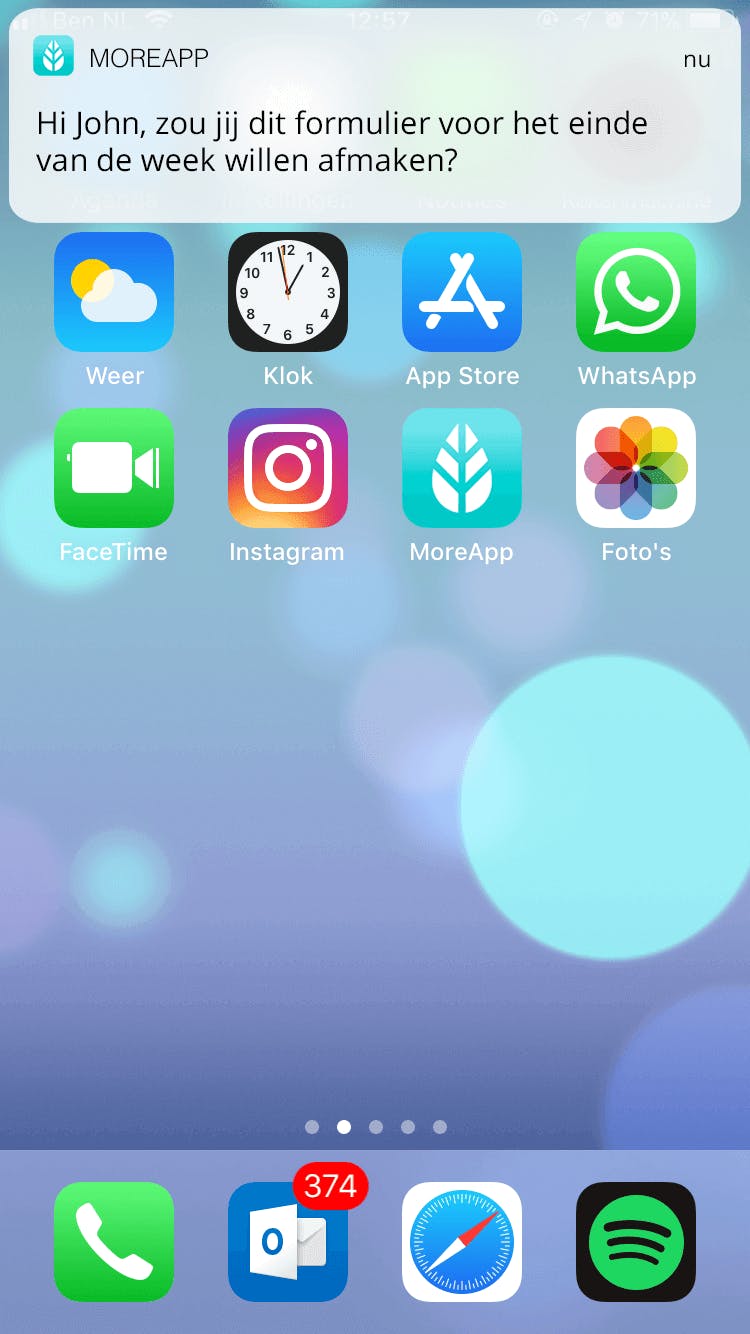
Task: Open Outlook with 374 unread badge
Action: (x=288, y=1242)
